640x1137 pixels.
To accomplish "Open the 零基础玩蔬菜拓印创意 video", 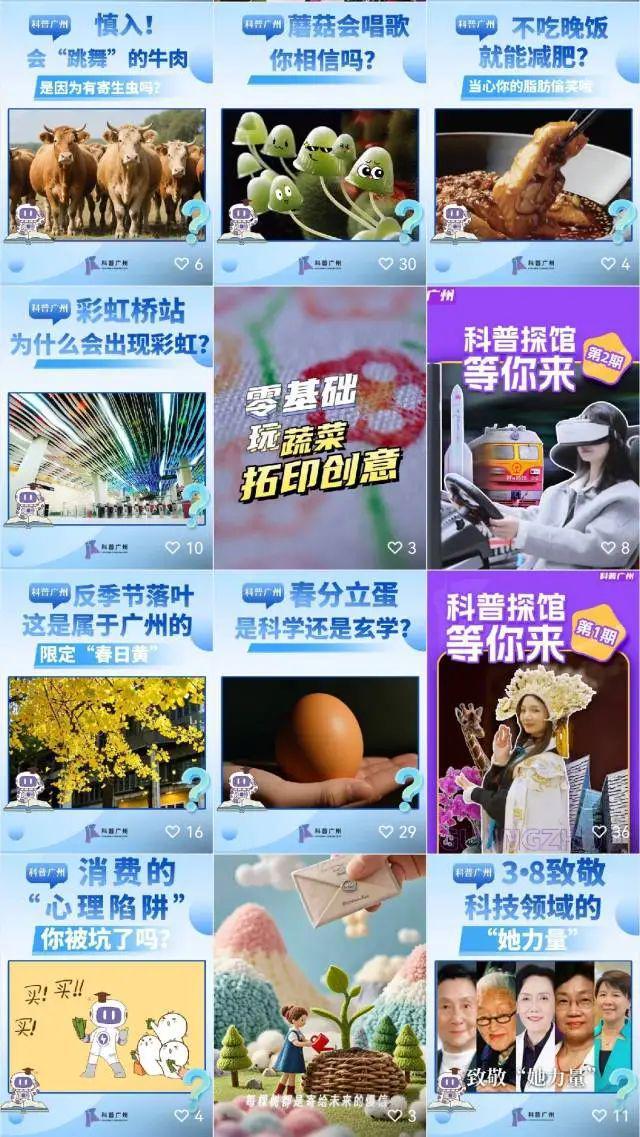I will pos(320,427).
